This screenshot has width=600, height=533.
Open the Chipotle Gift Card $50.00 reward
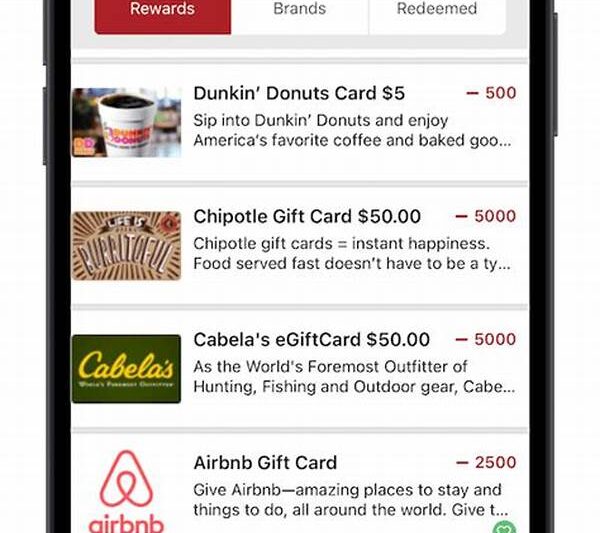tap(299, 216)
